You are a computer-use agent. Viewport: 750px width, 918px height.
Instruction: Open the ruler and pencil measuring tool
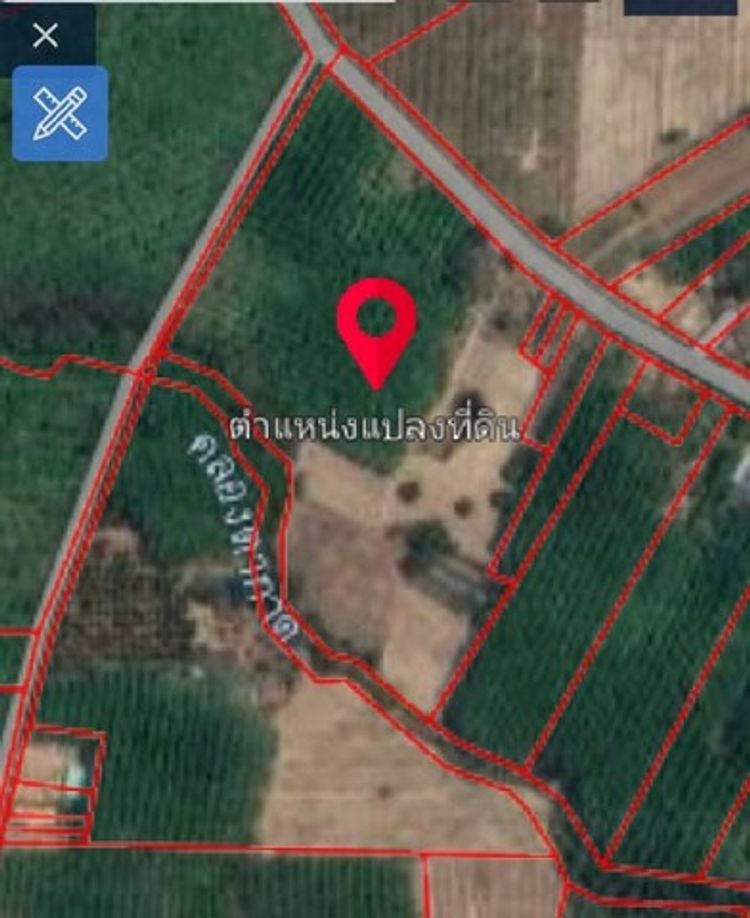pyautogui.click(x=60, y=113)
